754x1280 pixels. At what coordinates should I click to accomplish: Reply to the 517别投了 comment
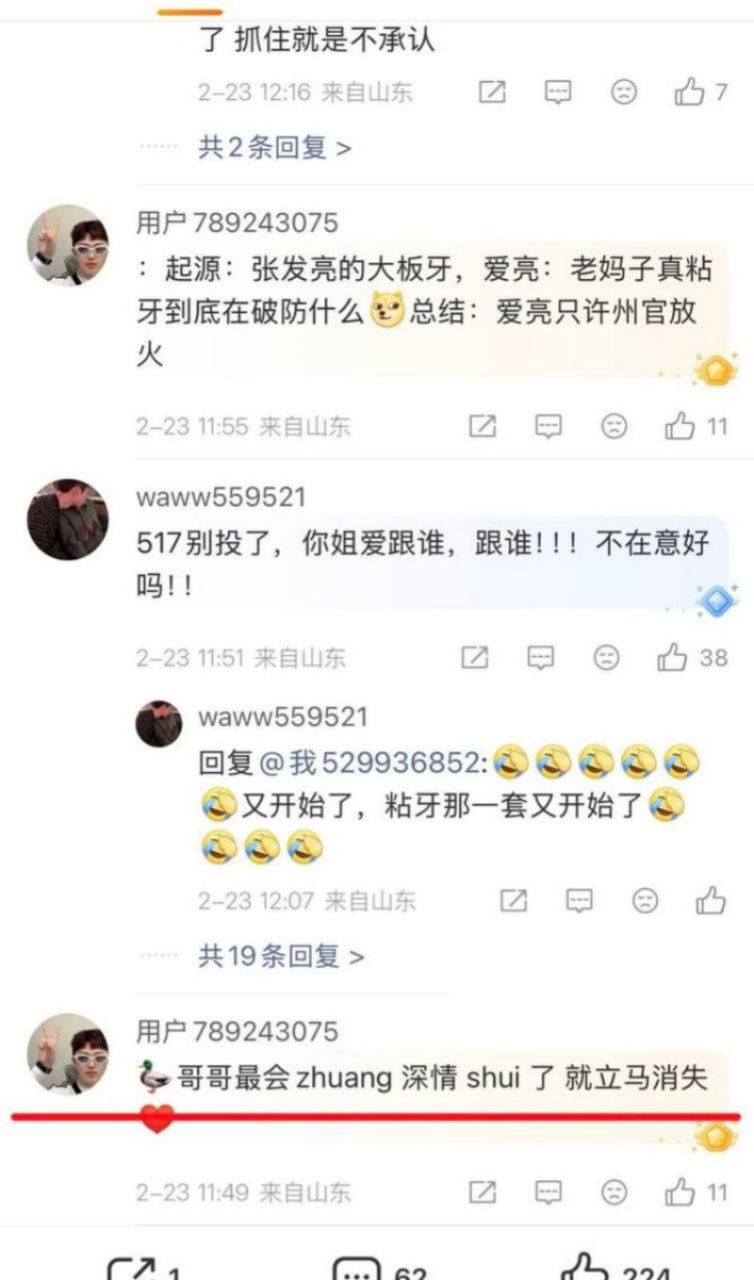tap(540, 658)
